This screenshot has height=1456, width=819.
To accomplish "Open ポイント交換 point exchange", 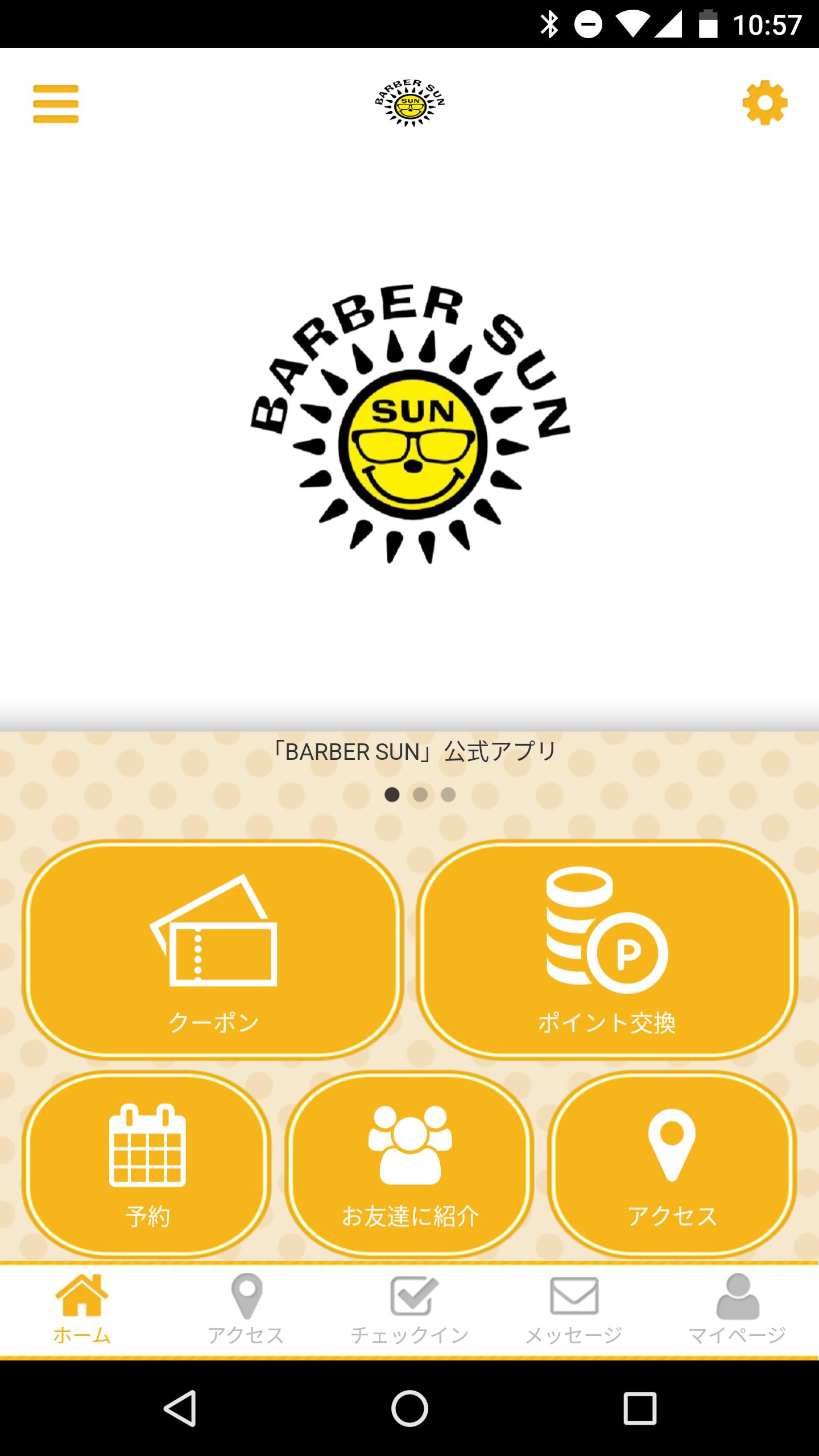I will pyautogui.click(x=606, y=950).
